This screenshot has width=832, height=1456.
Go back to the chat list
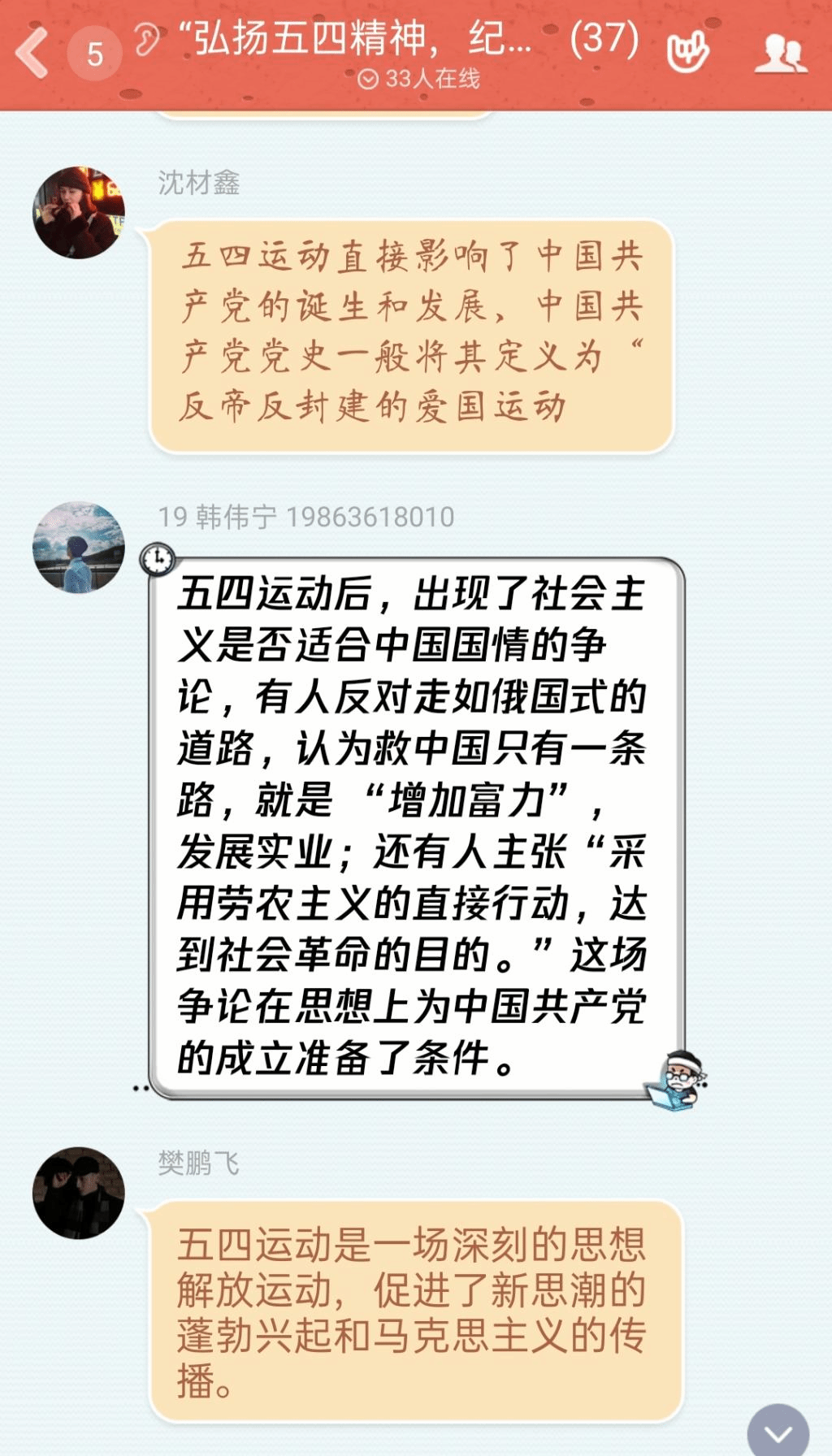click(x=32, y=54)
